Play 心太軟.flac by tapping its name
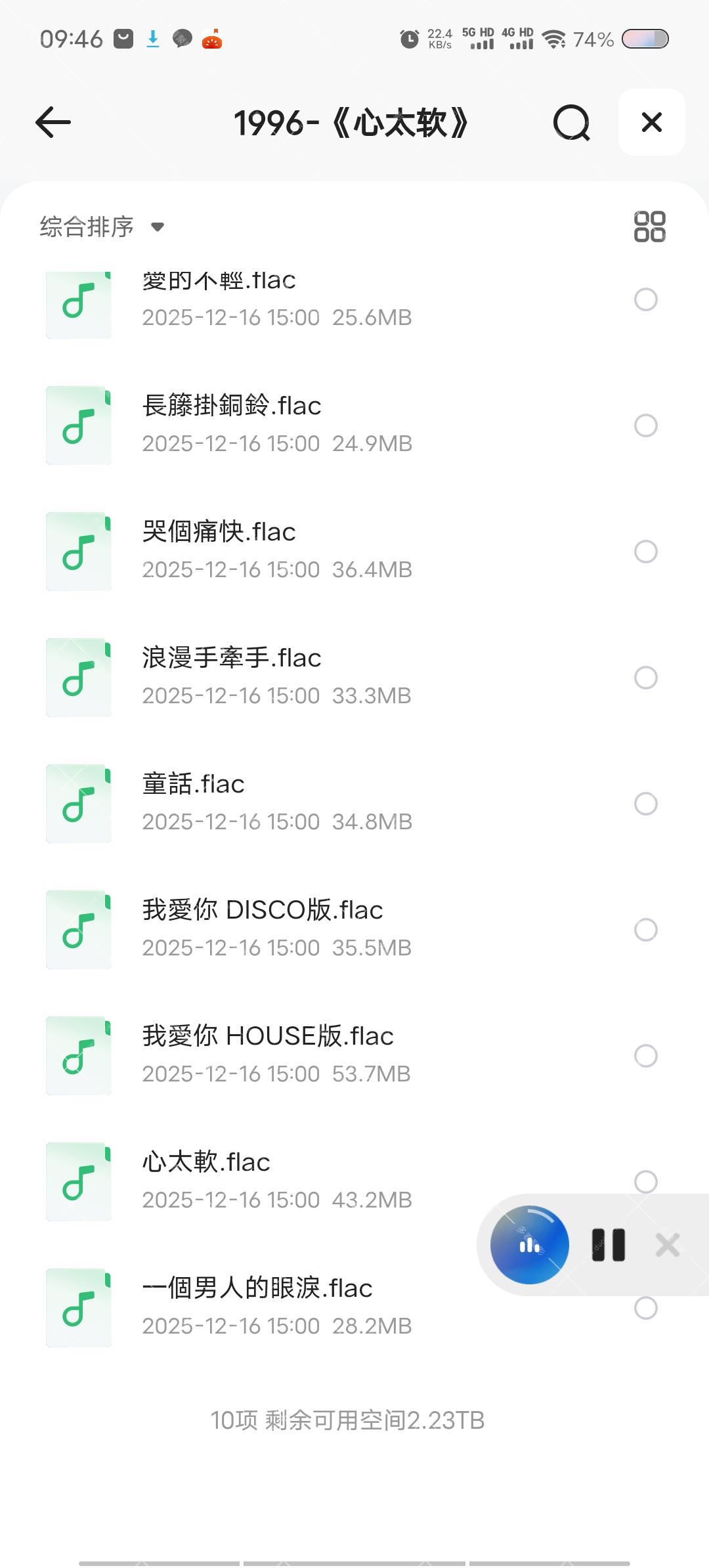 (205, 1162)
